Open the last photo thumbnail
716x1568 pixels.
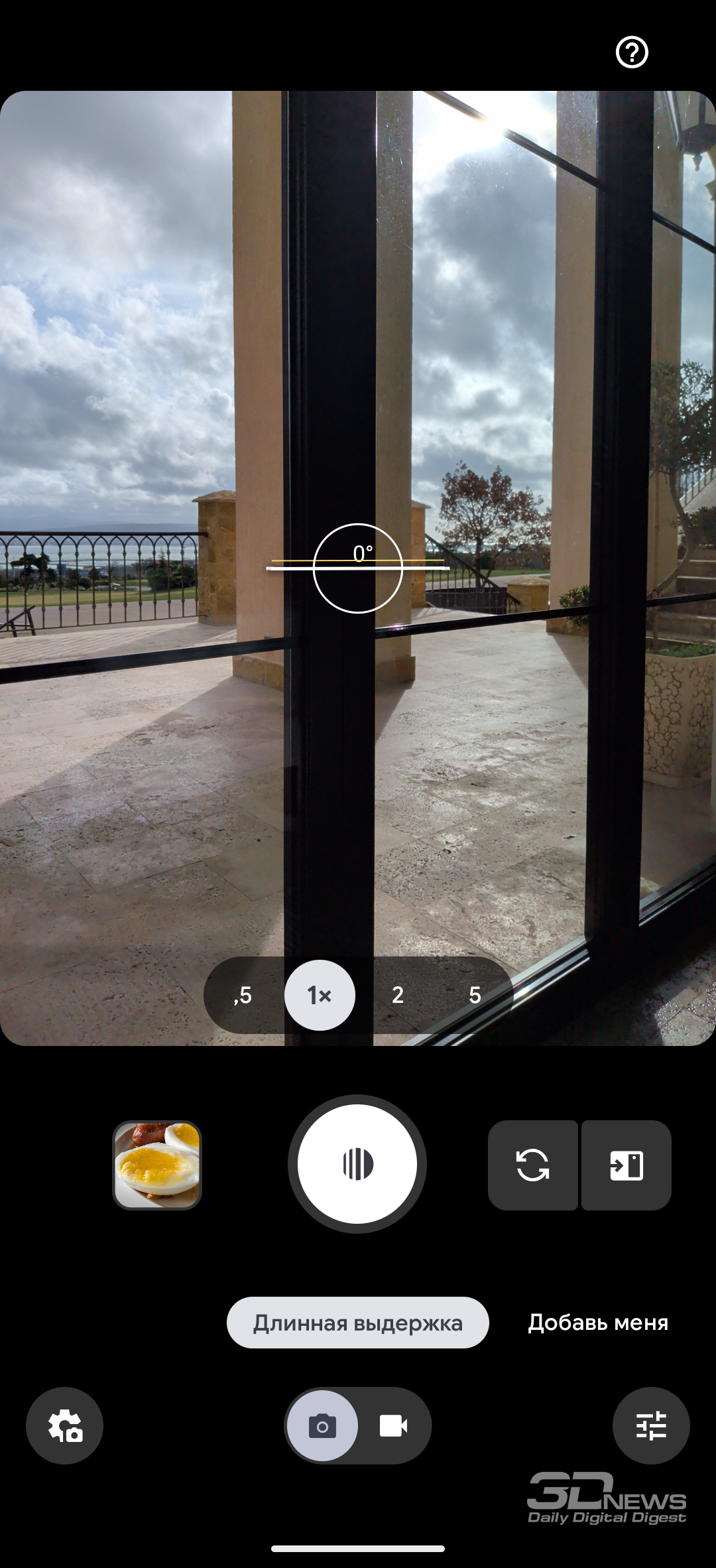pyautogui.click(x=157, y=1165)
